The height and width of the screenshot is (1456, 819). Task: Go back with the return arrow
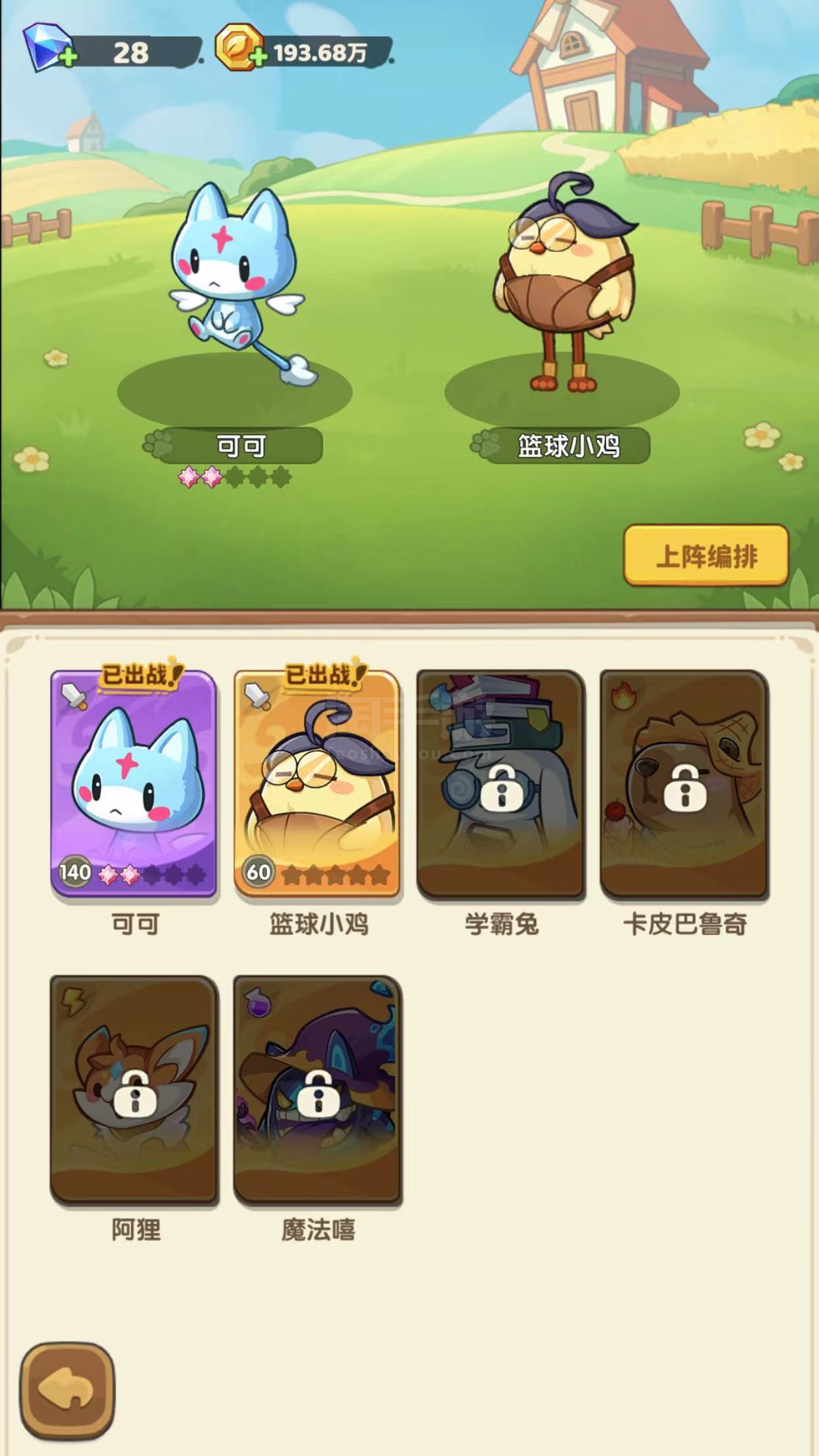(67, 1391)
